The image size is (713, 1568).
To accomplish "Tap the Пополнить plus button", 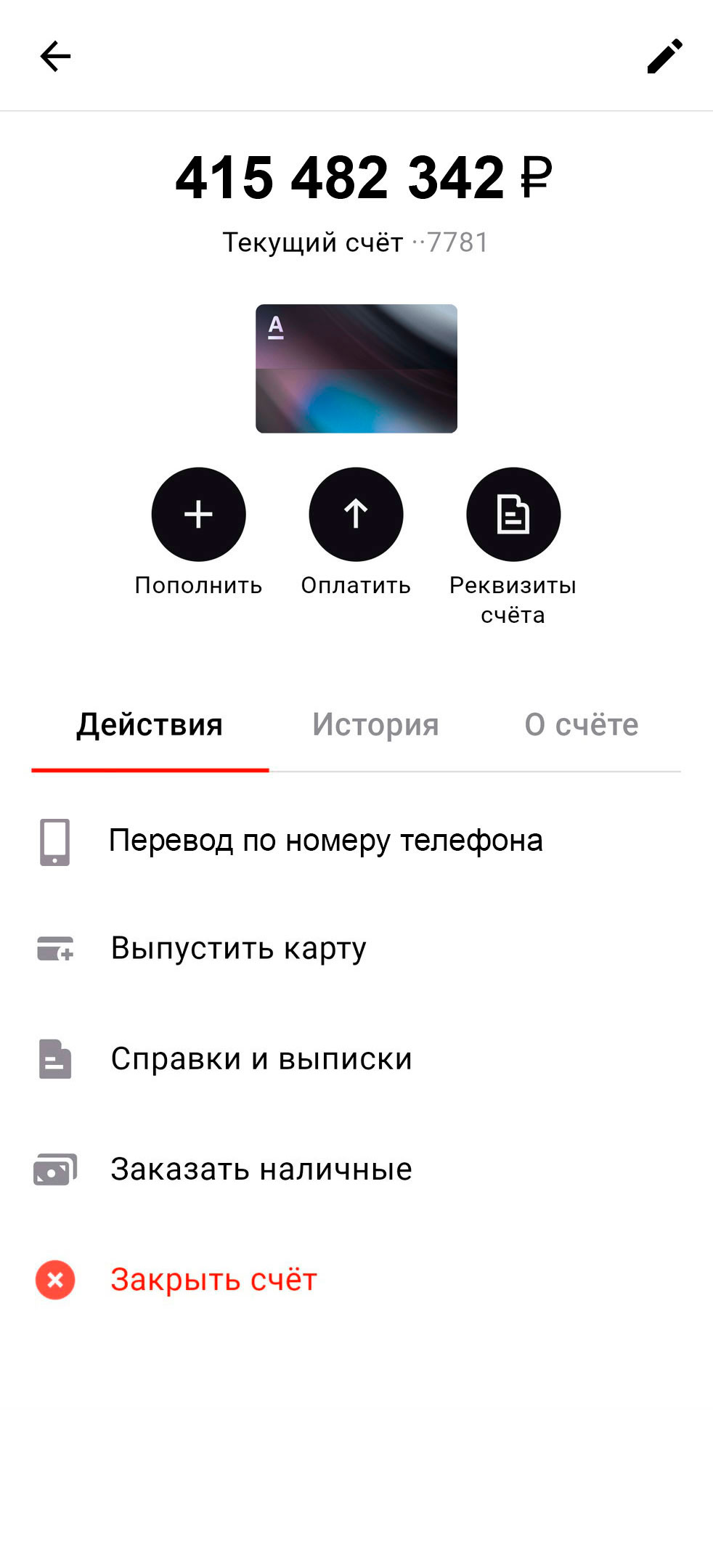I will 198,515.
